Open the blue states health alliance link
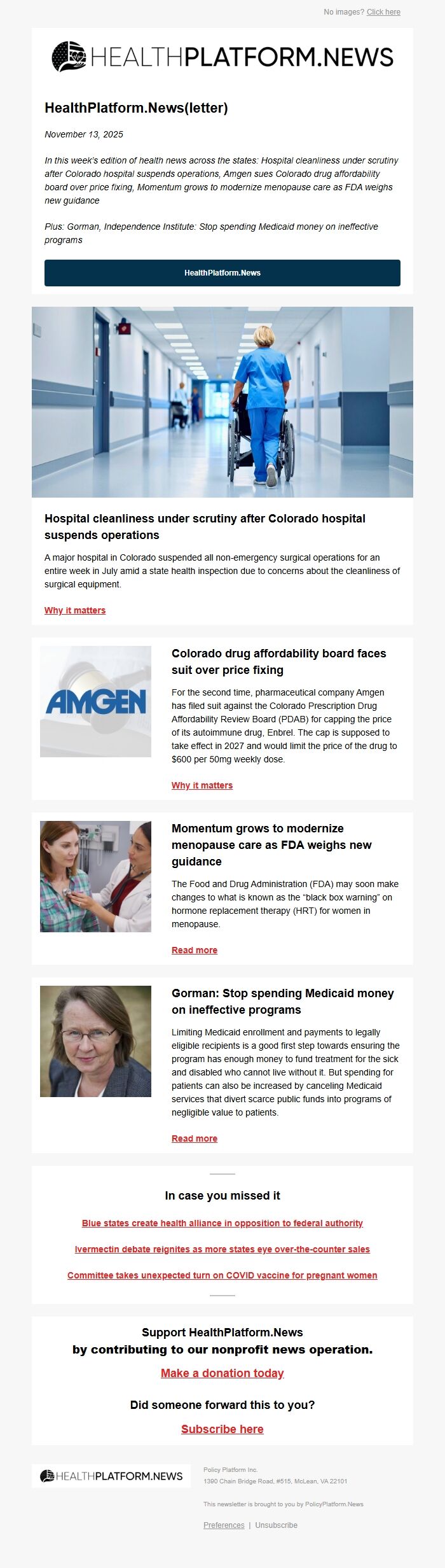The width and height of the screenshot is (445, 1568). tap(222, 1223)
